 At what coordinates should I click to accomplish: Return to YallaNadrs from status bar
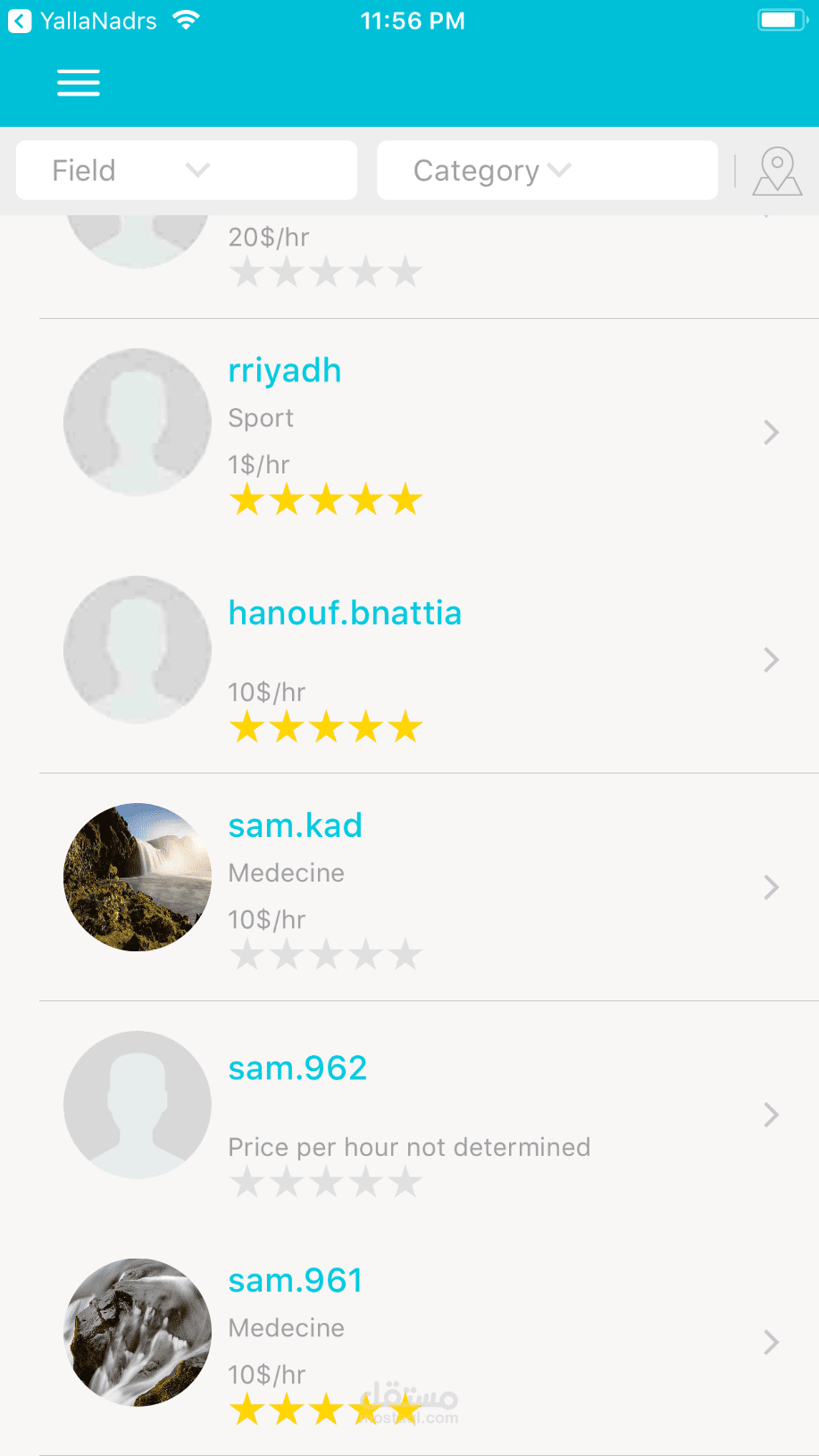pos(82,21)
